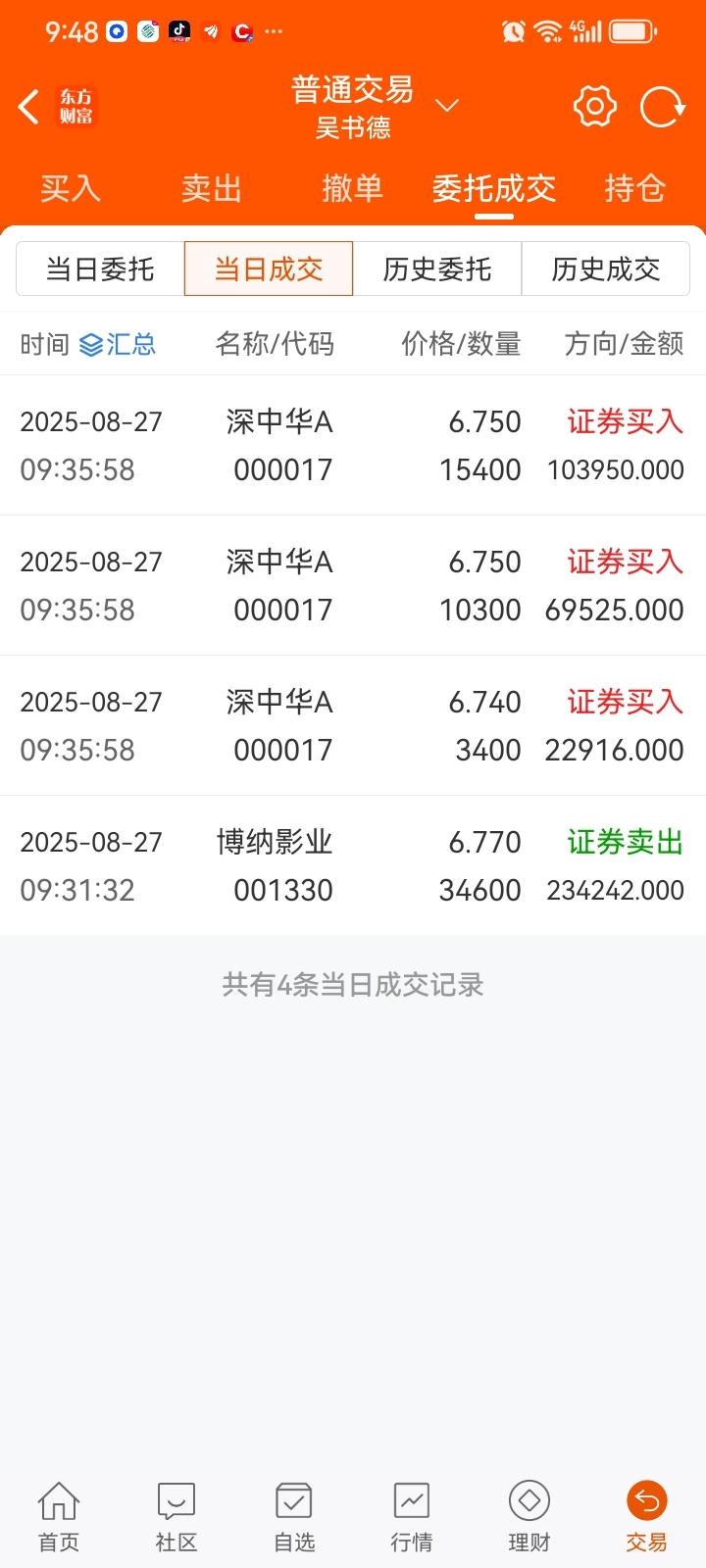Switch to the 买入 tab
Screen dimensions: 706x1568
pos(71,188)
